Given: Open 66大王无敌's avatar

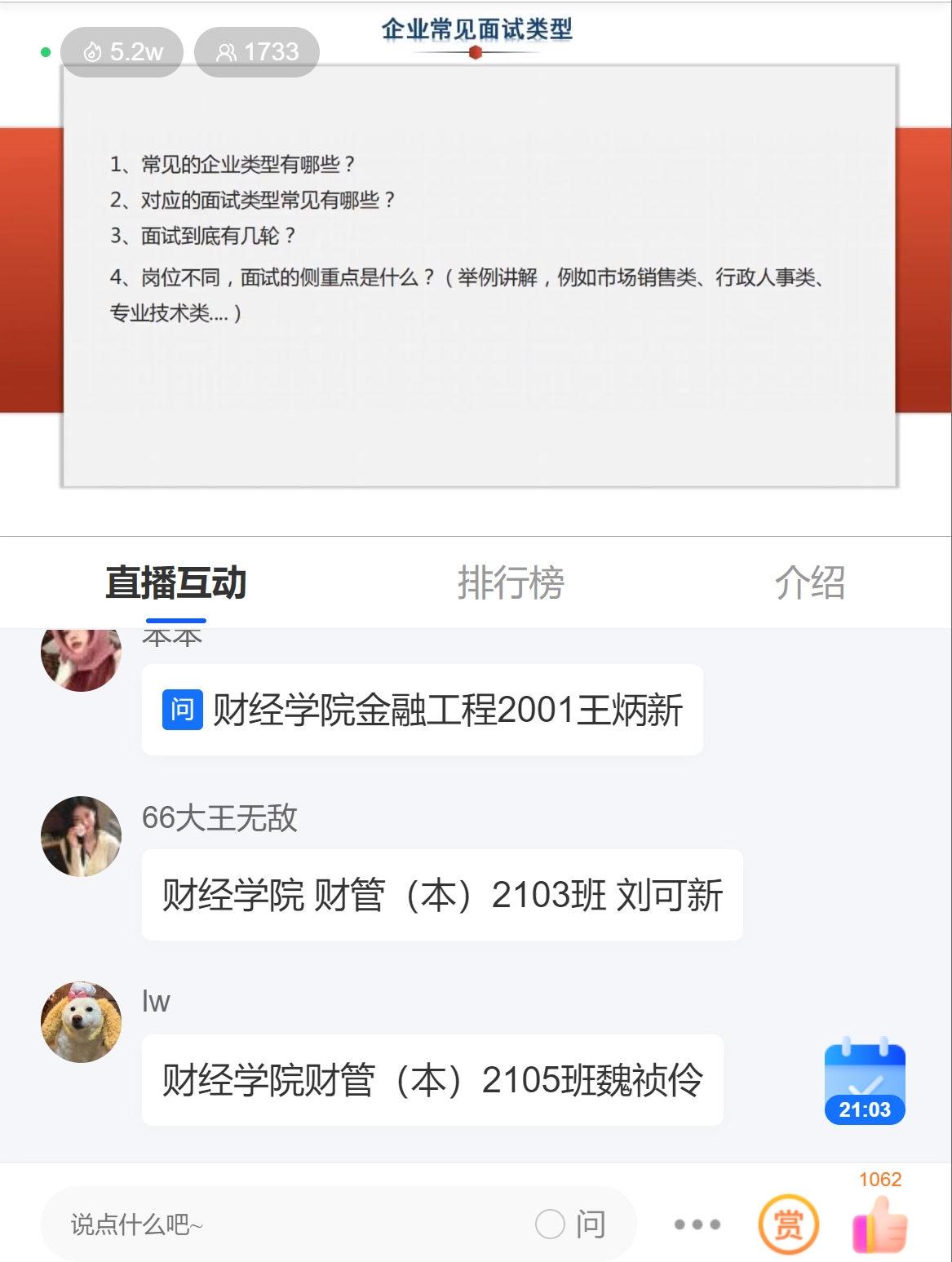Looking at the screenshot, I should tap(81, 836).
